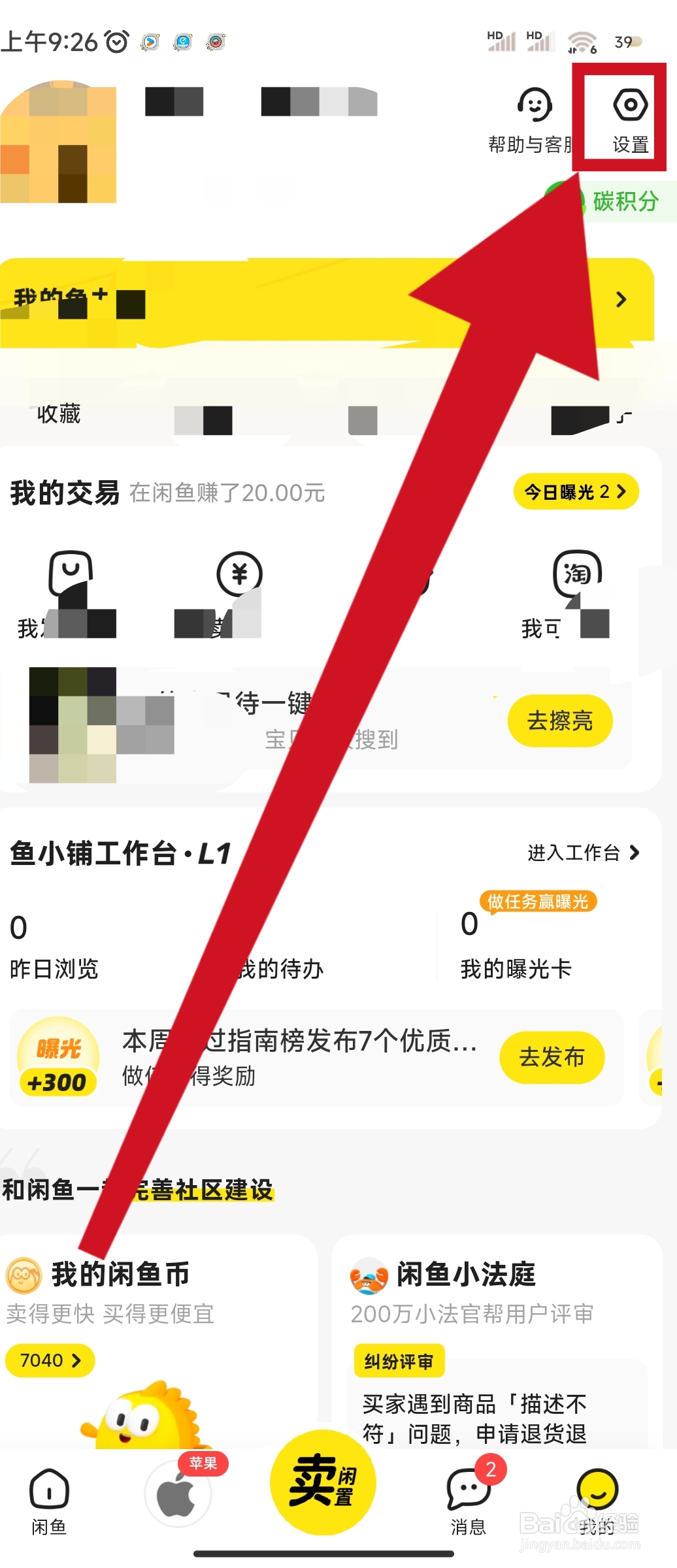Tap the alarm clock status bar icon
This screenshot has width=677, height=1568.
click(115, 41)
